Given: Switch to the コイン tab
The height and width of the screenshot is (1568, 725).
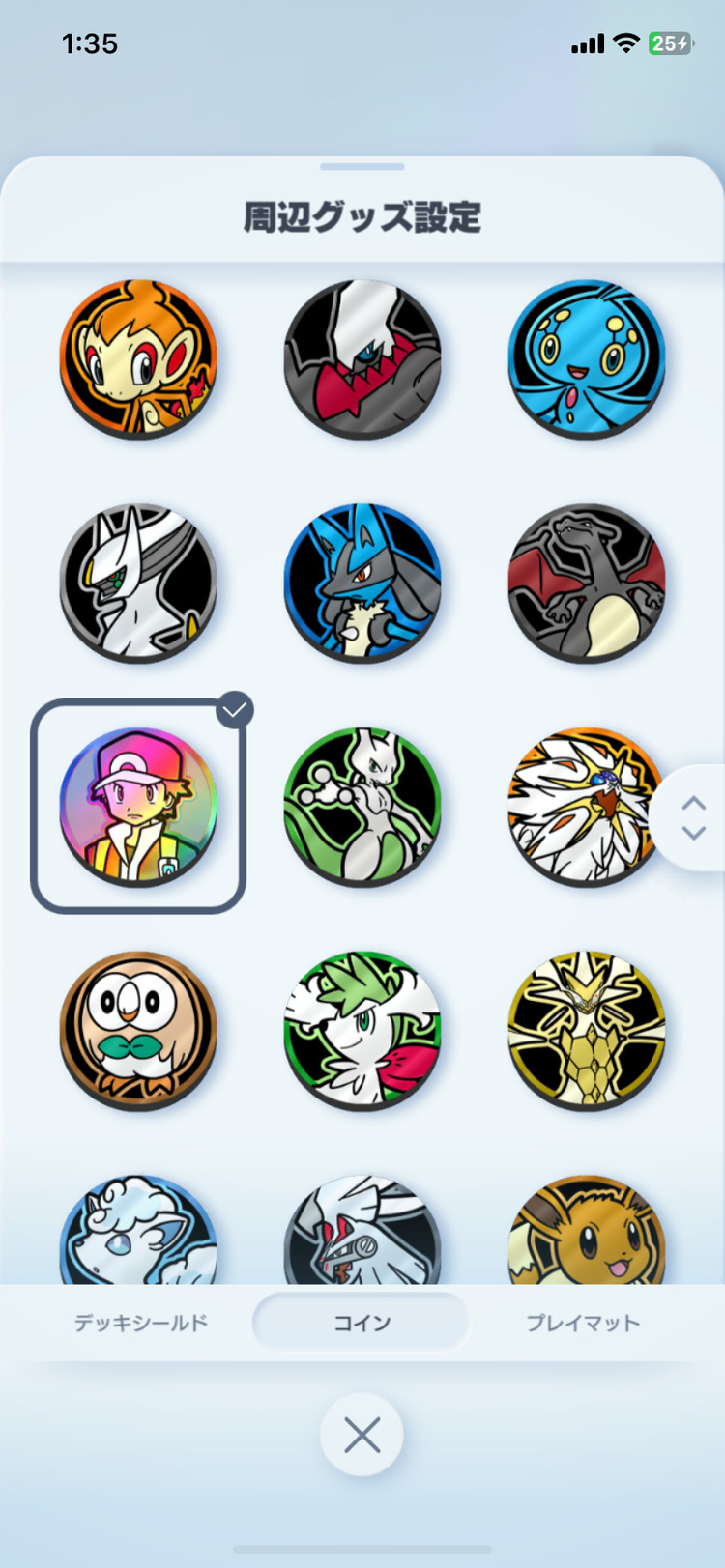Looking at the screenshot, I should (362, 1323).
